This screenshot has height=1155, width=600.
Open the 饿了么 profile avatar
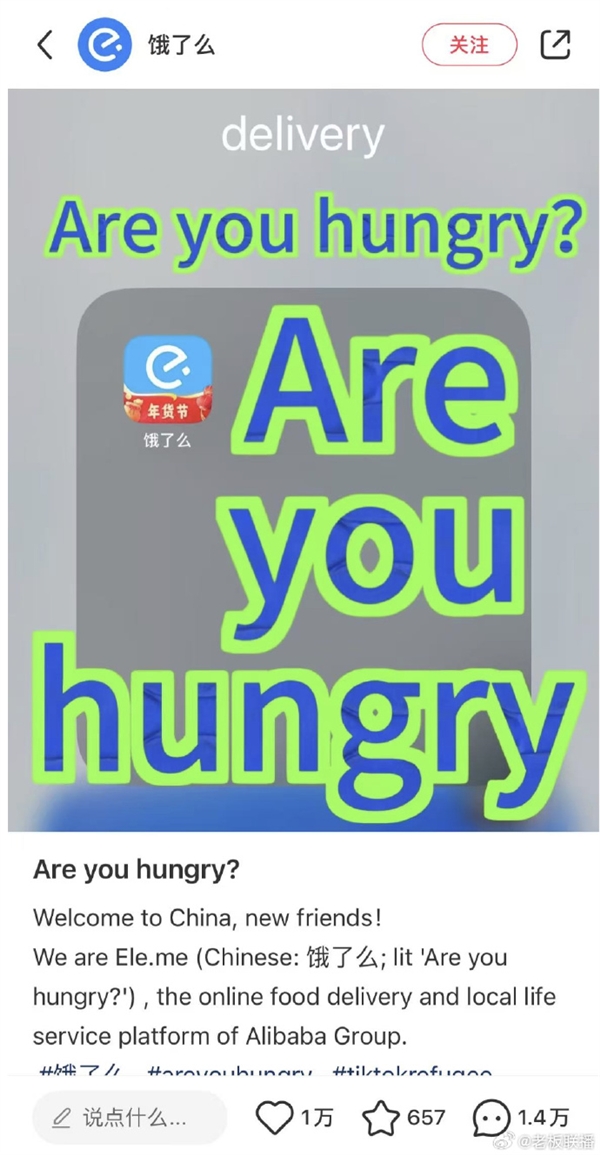pyautogui.click(x=104, y=45)
